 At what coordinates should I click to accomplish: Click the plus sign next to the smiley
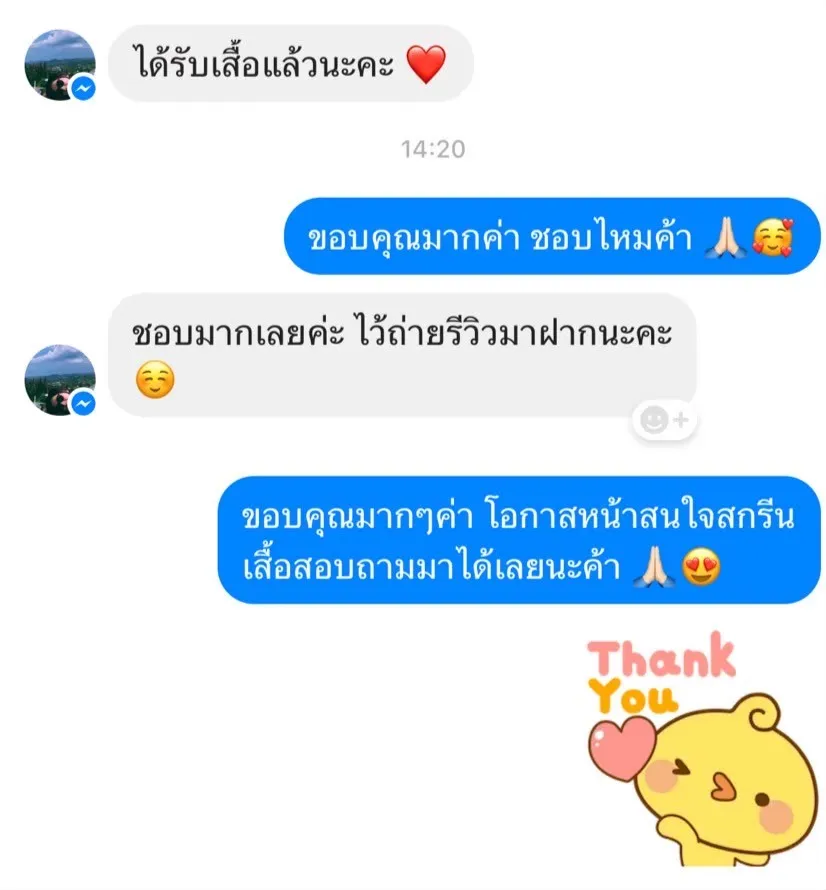click(x=678, y=418)
